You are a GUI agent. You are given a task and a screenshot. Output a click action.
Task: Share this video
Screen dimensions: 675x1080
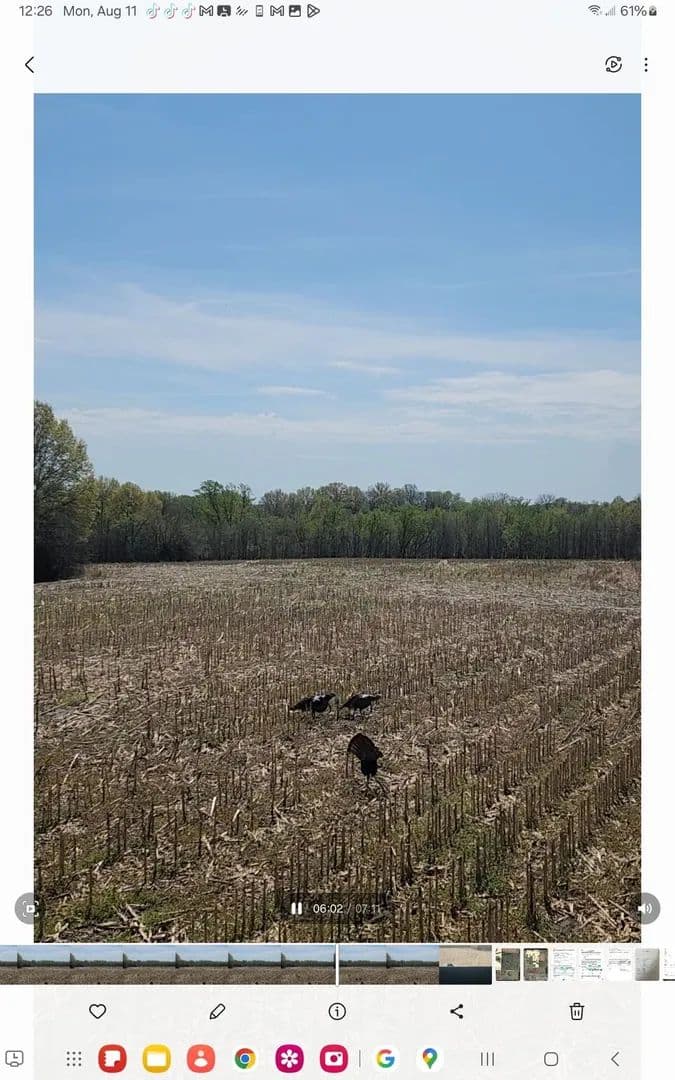point(457,1011)
